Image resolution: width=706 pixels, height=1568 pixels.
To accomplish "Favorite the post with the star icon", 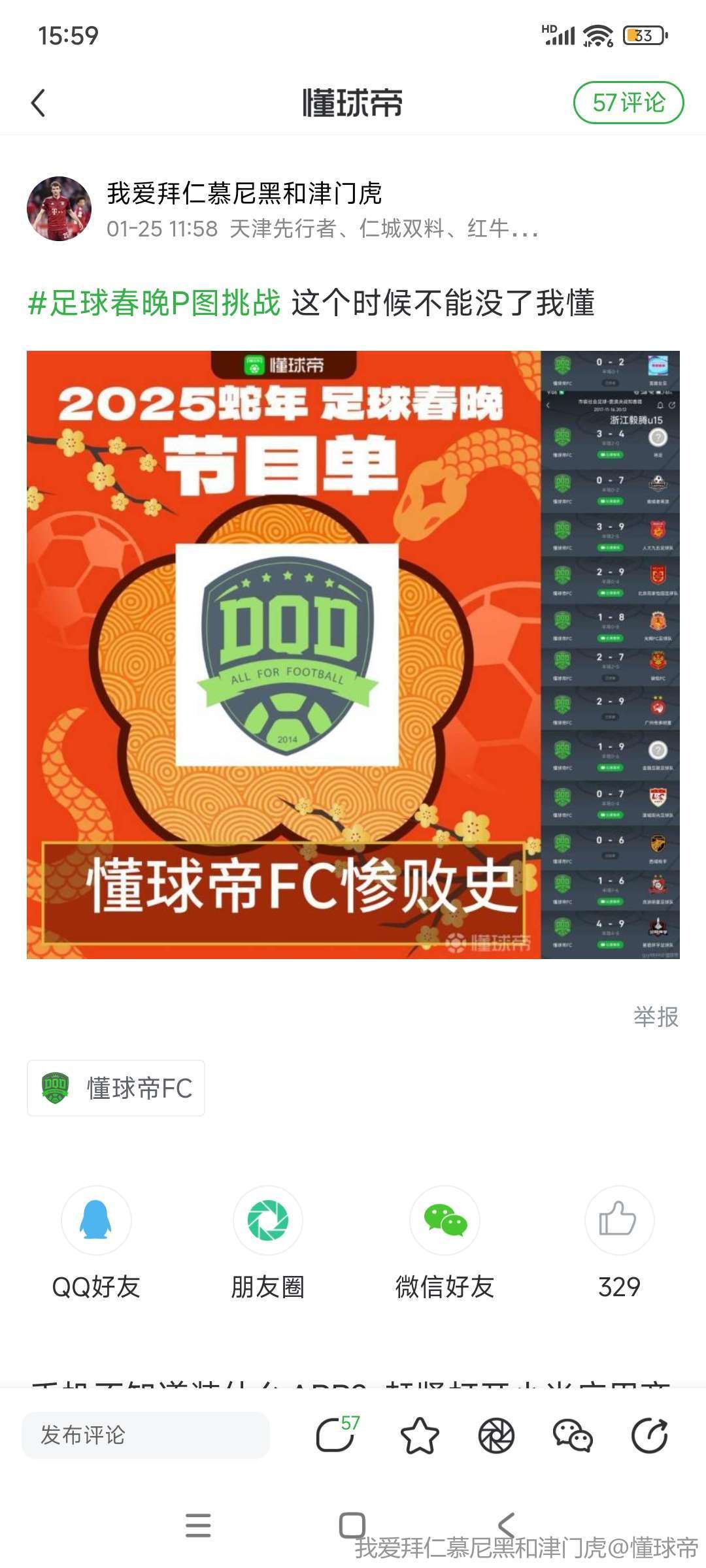I will click(419, 1435).
